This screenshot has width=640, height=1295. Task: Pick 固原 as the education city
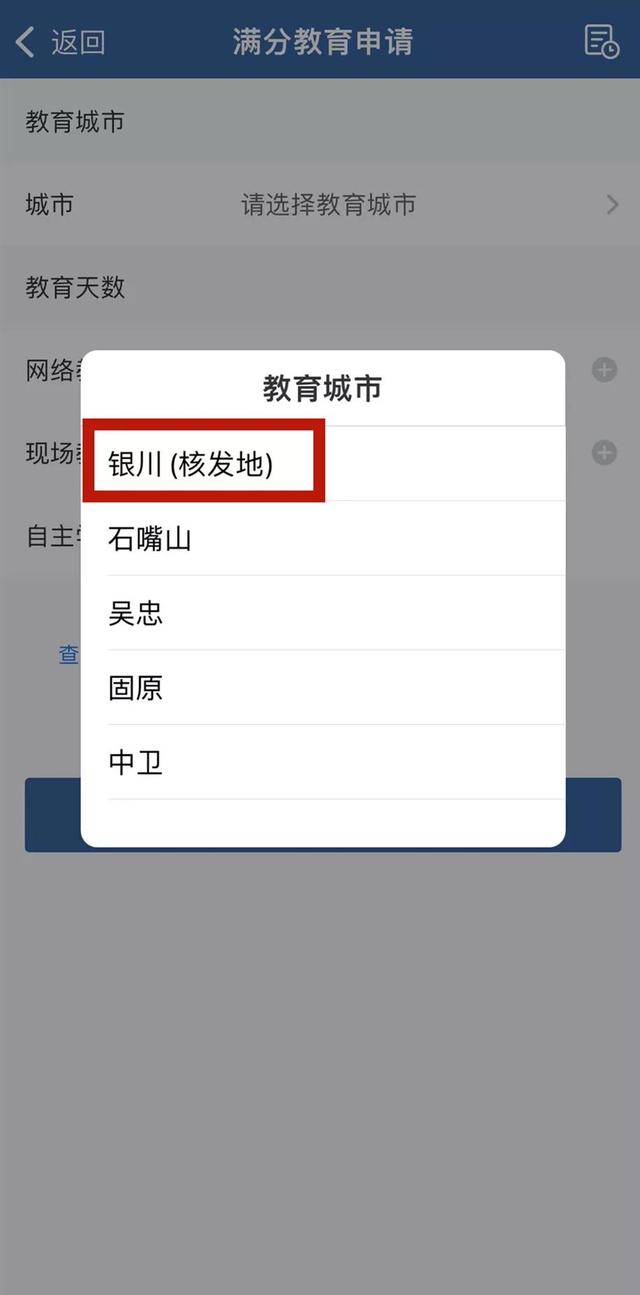322,688
